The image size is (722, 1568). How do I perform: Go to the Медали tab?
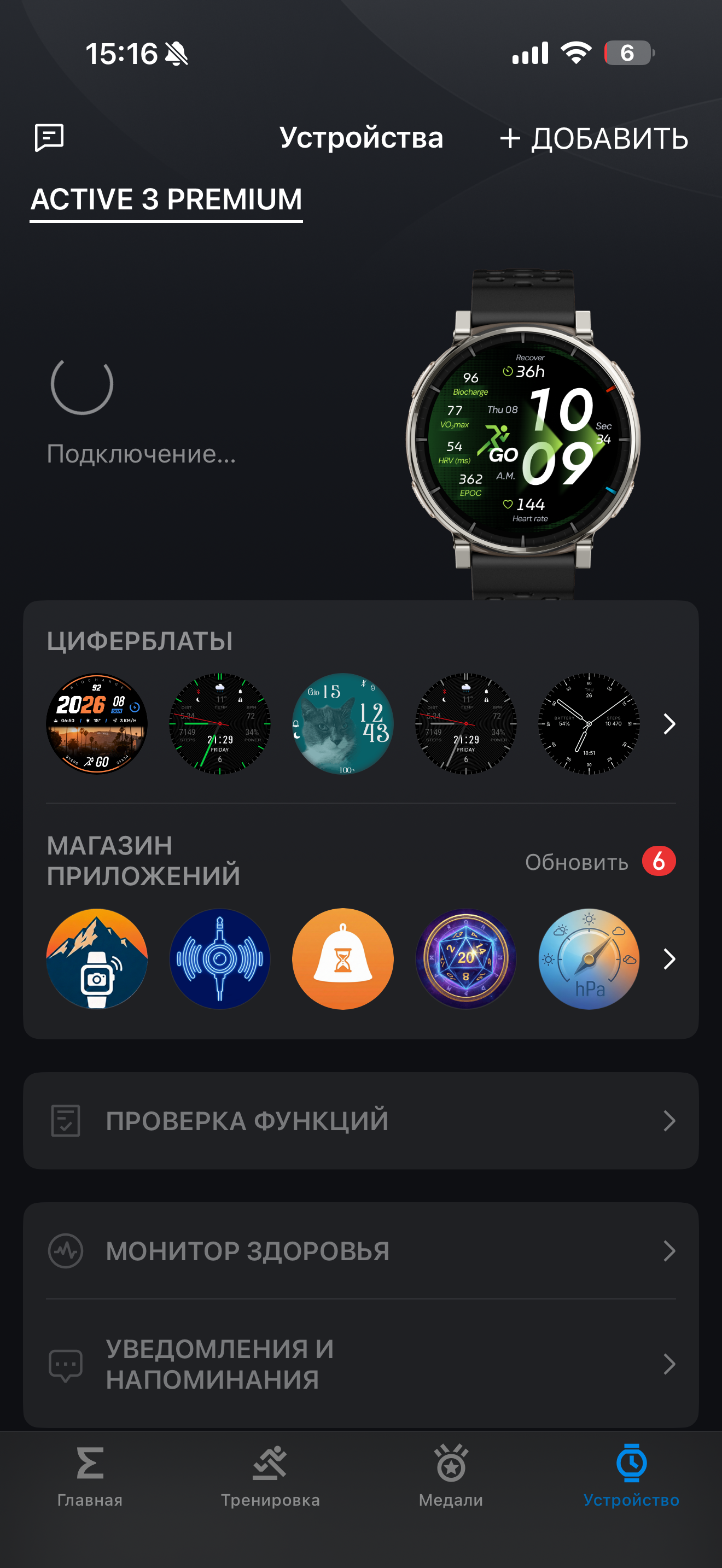[451, 1475]
